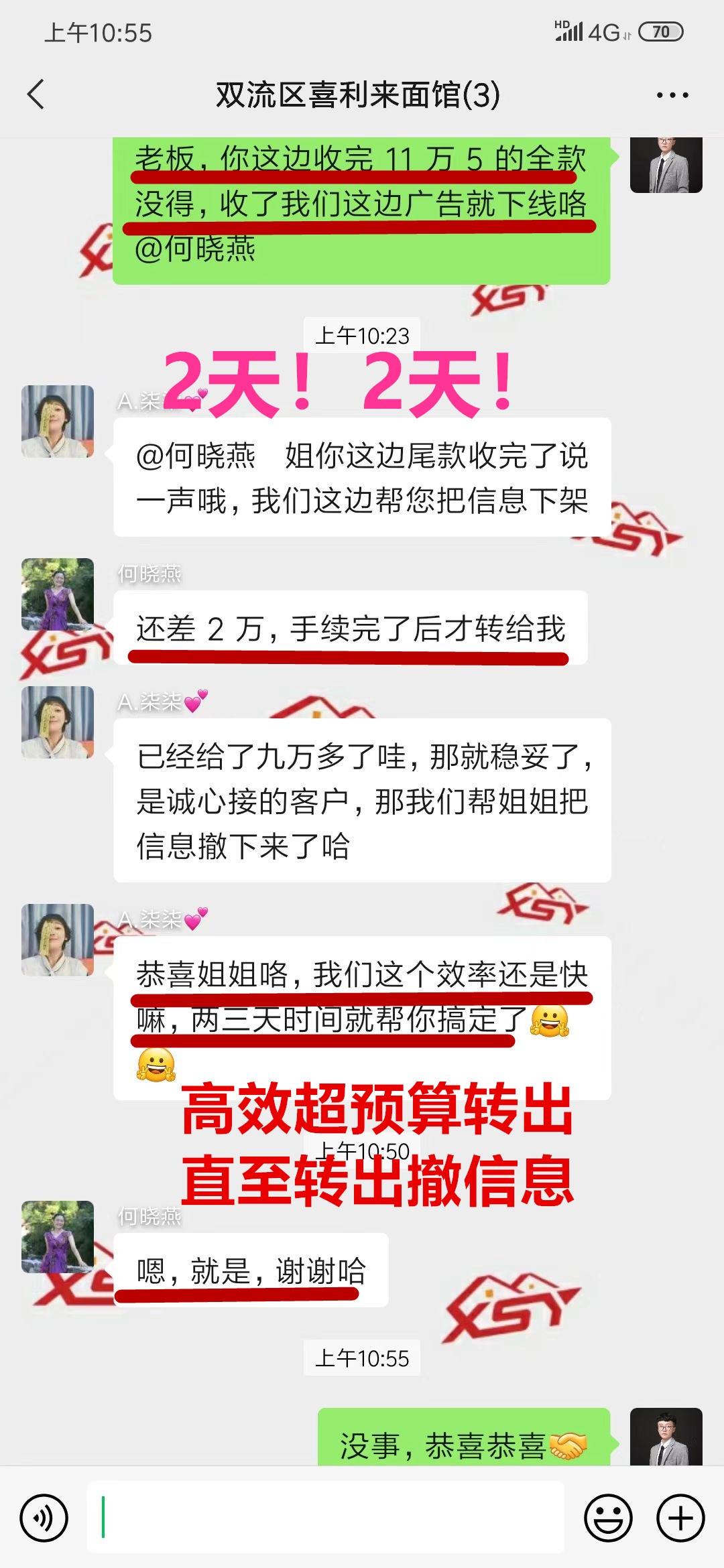Open the group chat's three-dot menu
724x1568 pixels.
coord(672,95)
